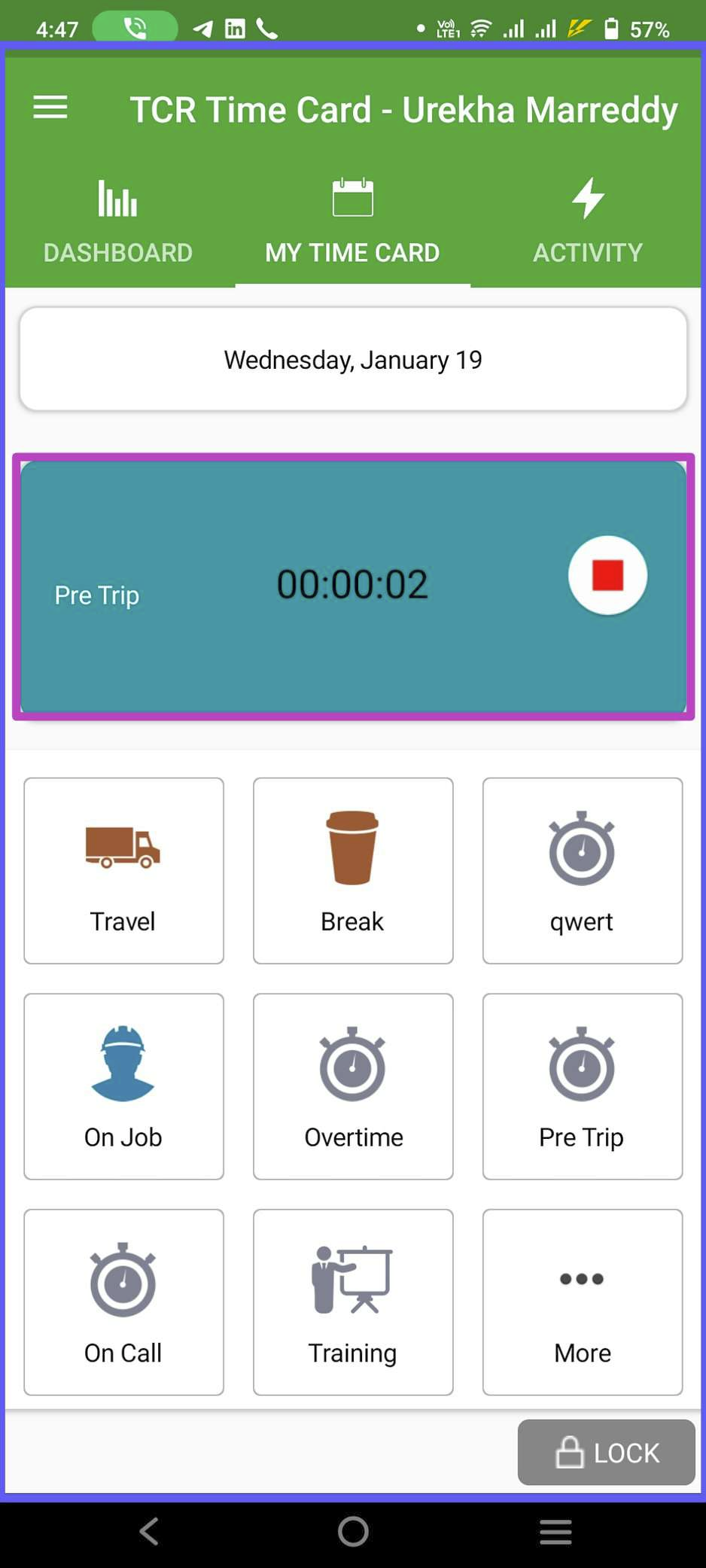Show more activities
Screen dimensions: 706x1568
point(582,1302)
